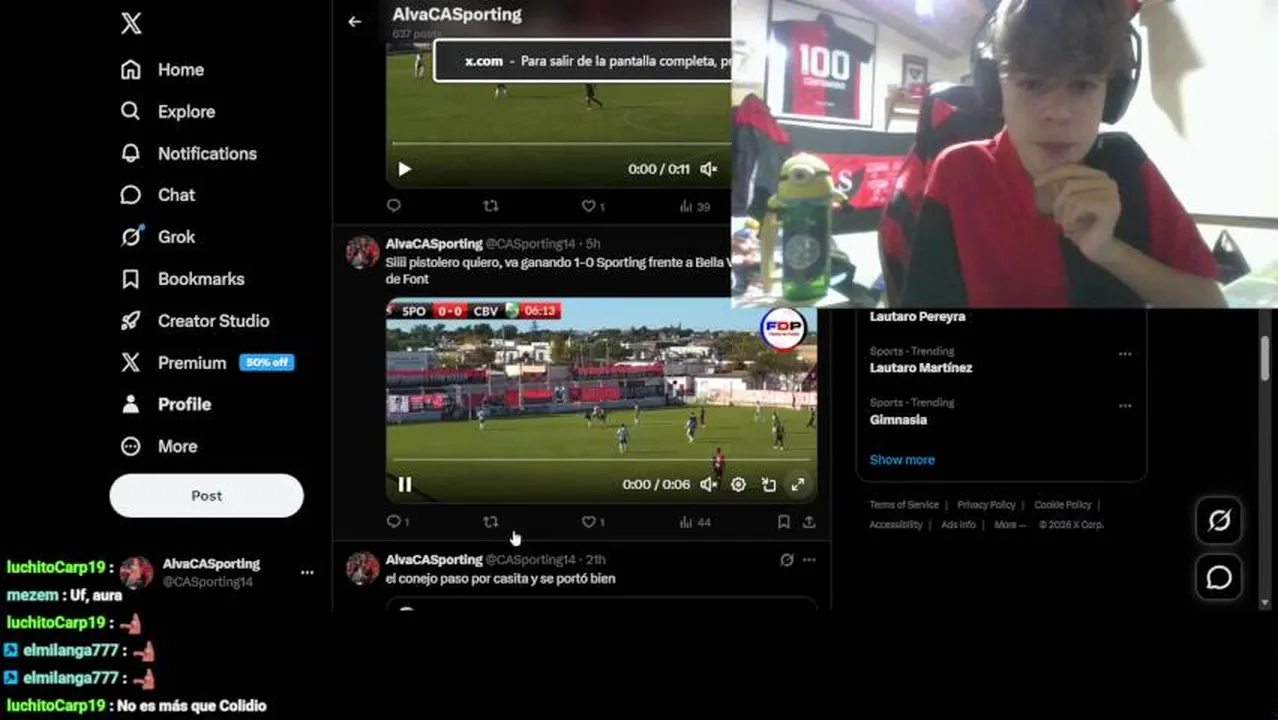Go to Profile page
Image resolution: width=1278 pixels, height=720 pixels.
point(183,405)
